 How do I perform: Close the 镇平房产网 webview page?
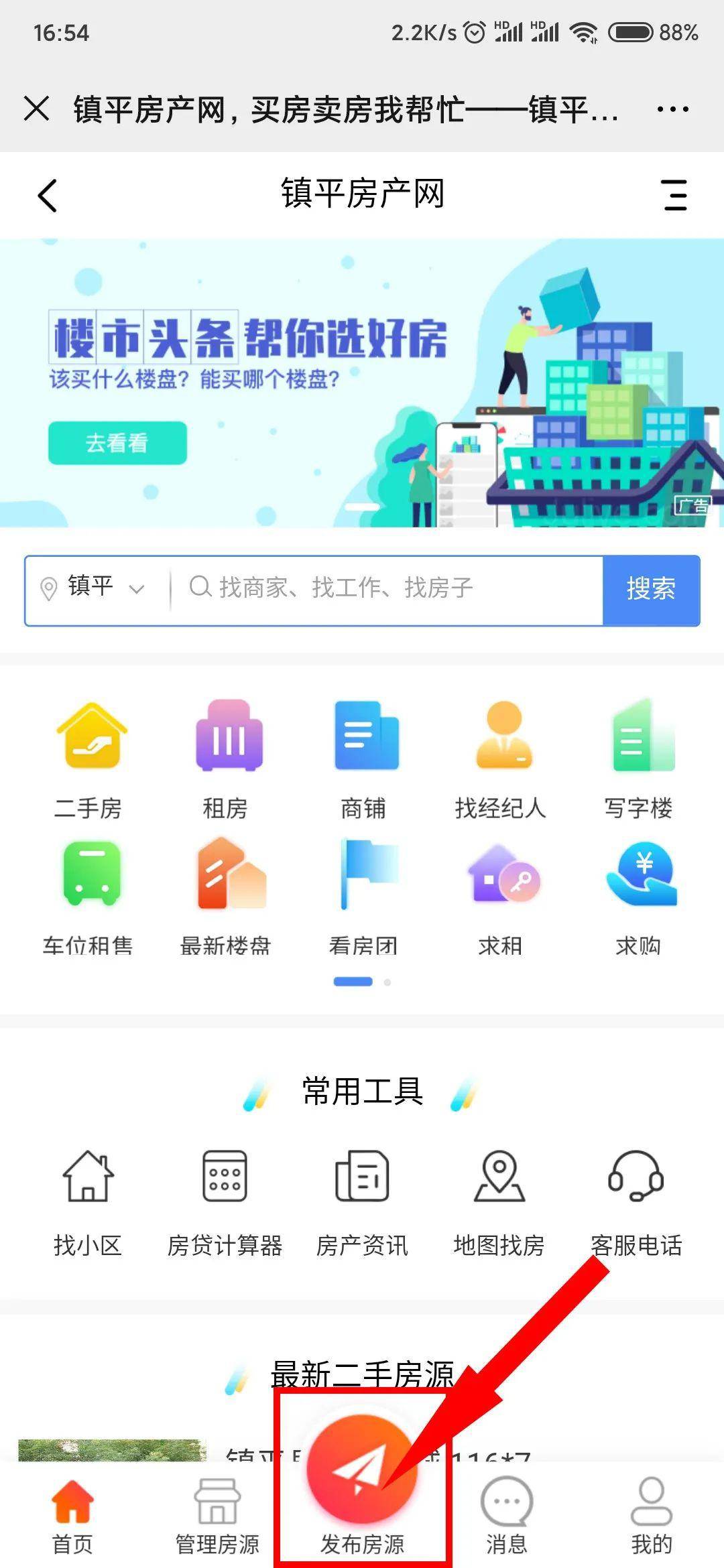[x=36, y=108]
